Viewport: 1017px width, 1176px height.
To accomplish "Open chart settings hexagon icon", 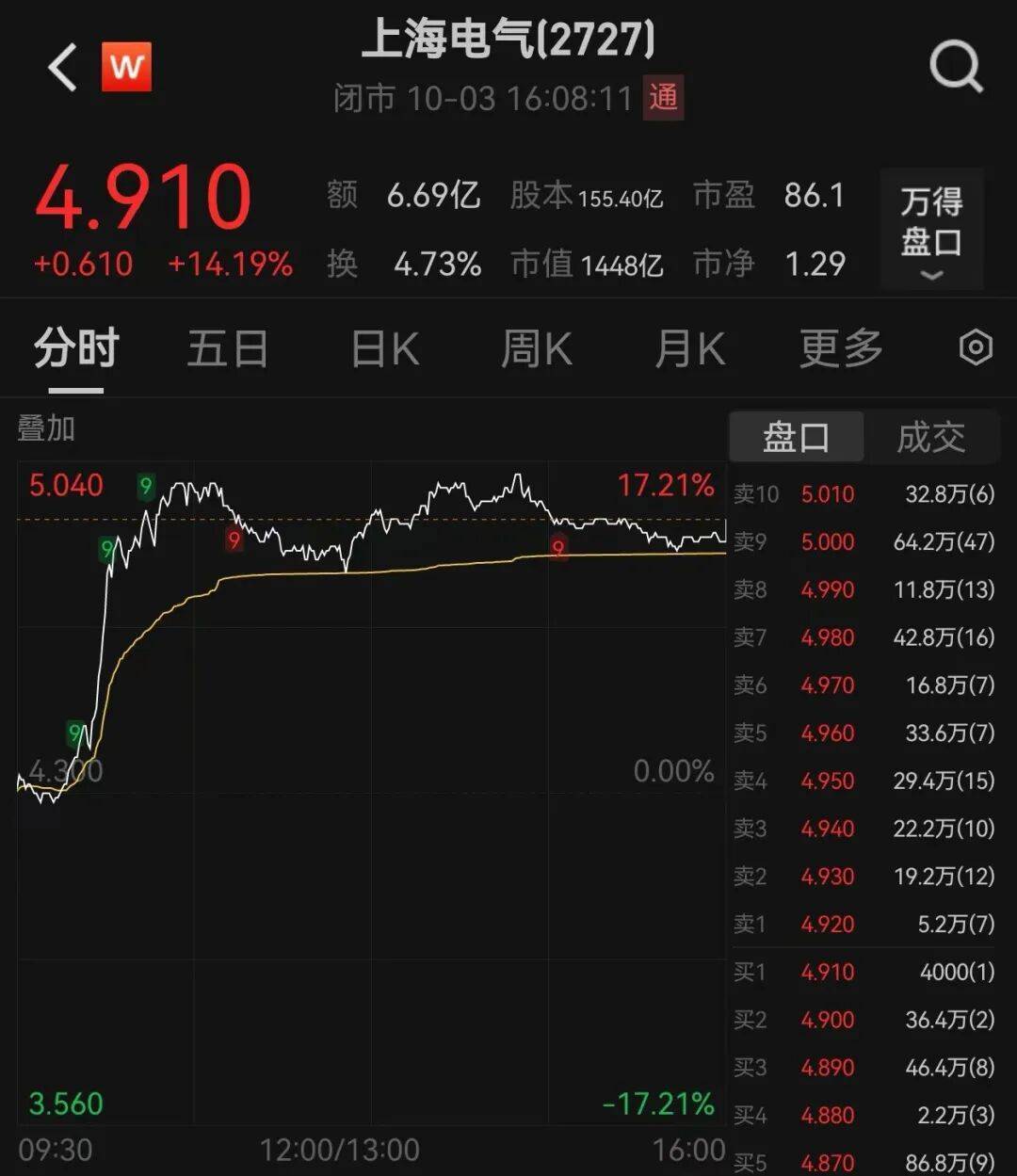I will coord(976,348).
